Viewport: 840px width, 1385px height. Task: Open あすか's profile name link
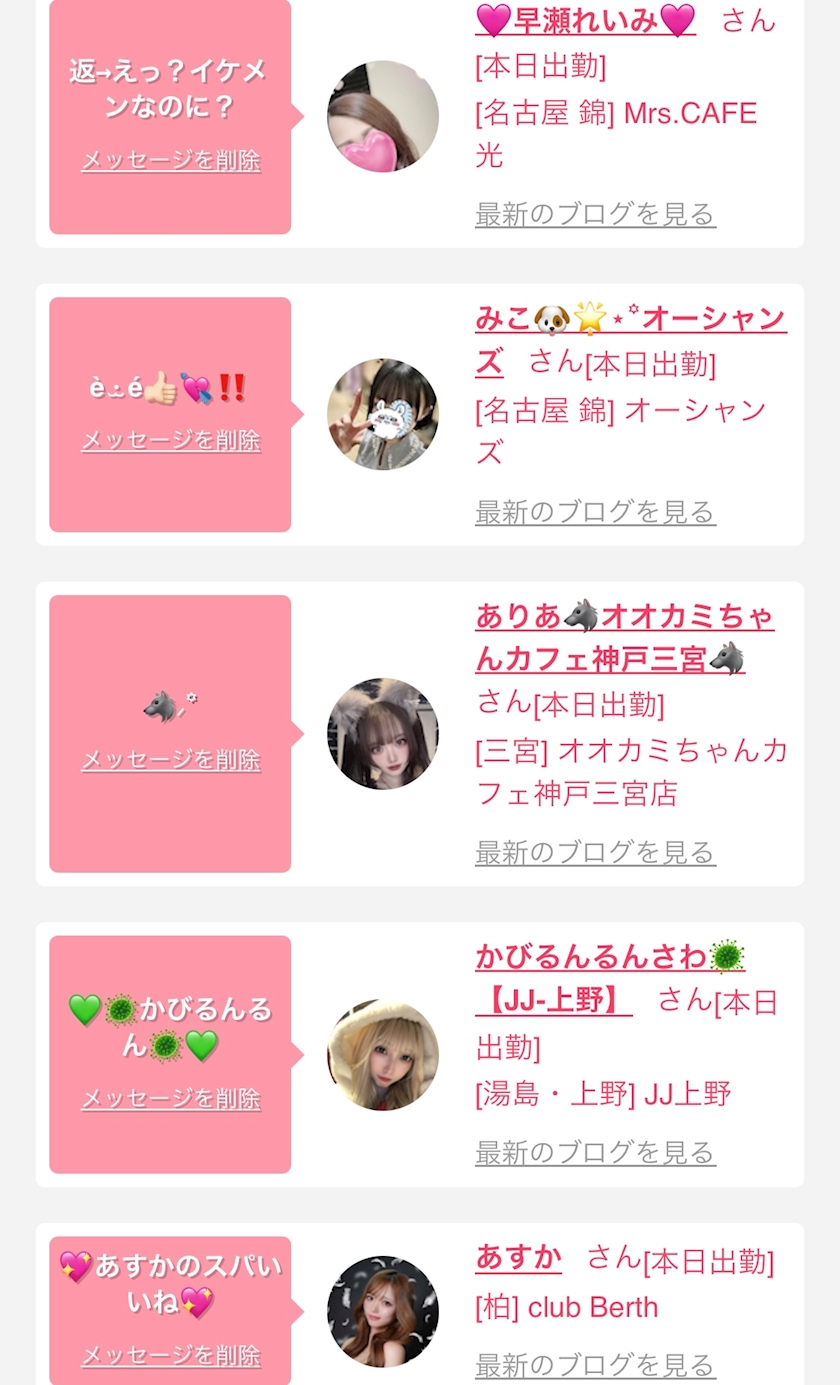click(518, 1258)
